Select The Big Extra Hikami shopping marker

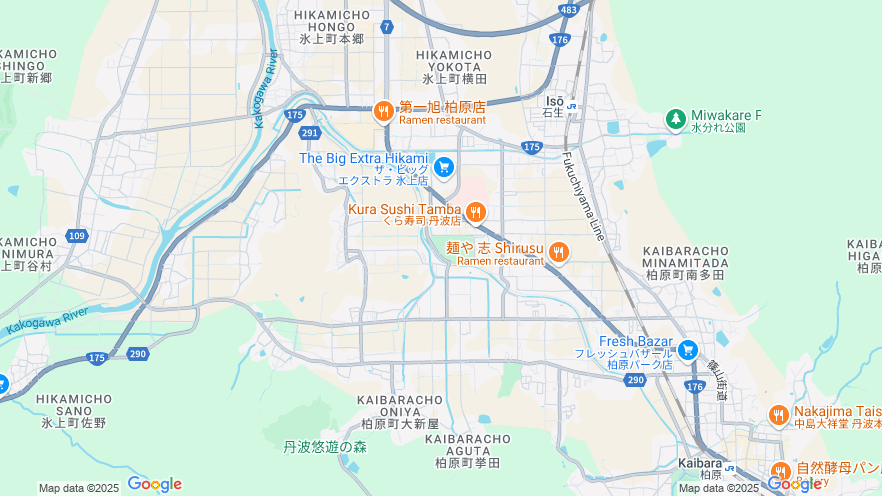coord(444,166)
